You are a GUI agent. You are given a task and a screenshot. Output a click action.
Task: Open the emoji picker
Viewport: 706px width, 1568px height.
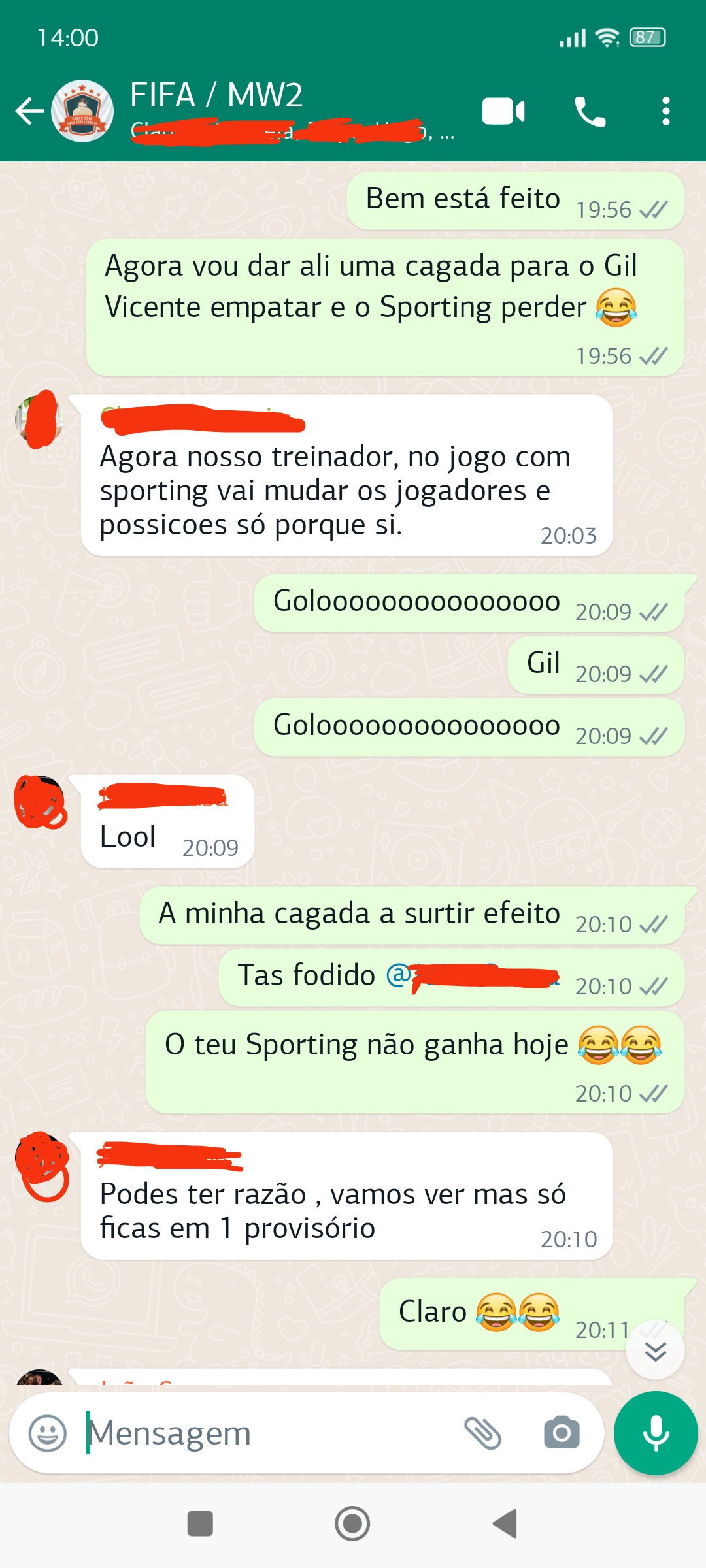coord(48,1433)
